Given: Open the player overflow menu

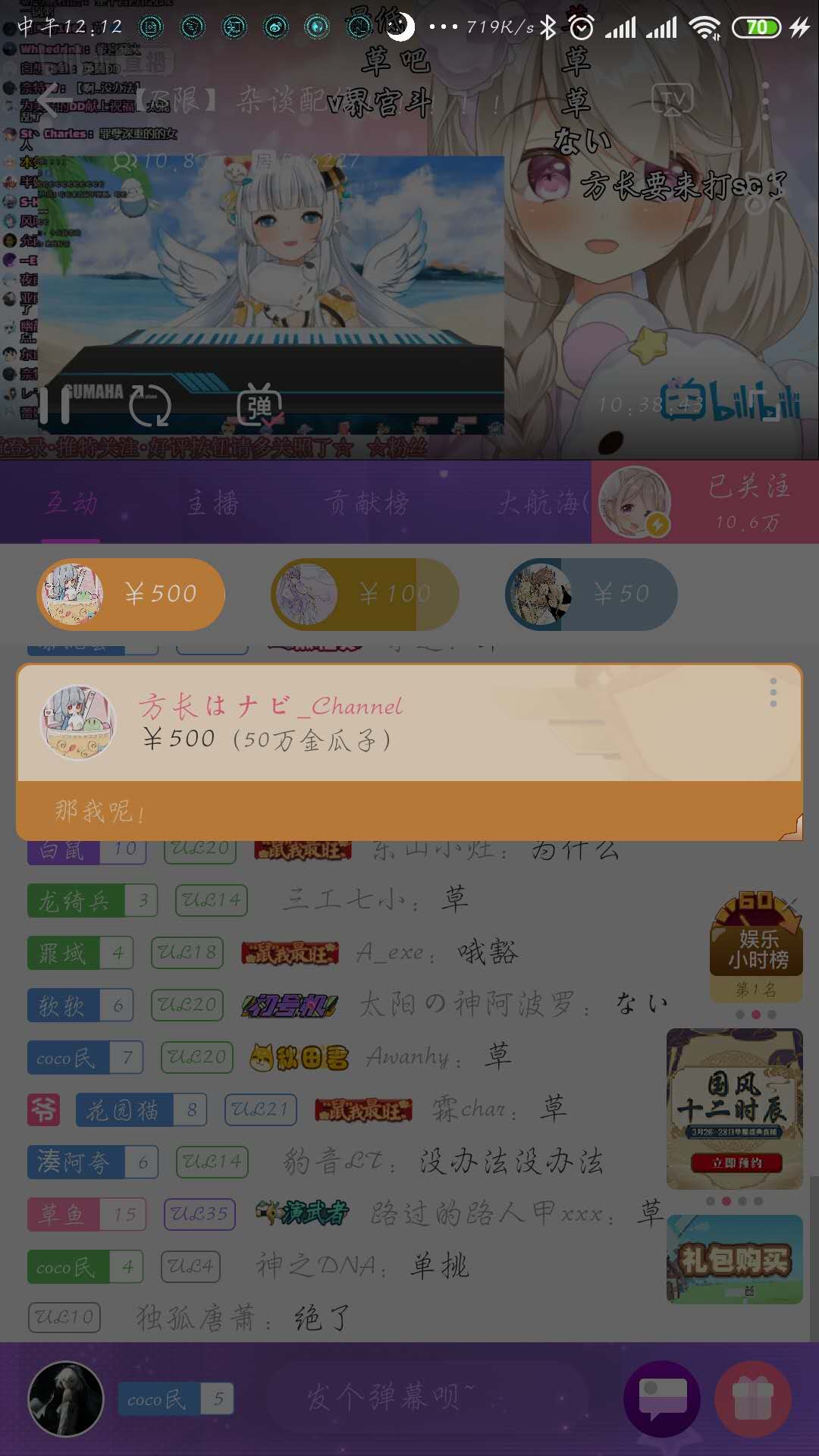Looking at the screenshot, I should [766, 99].
